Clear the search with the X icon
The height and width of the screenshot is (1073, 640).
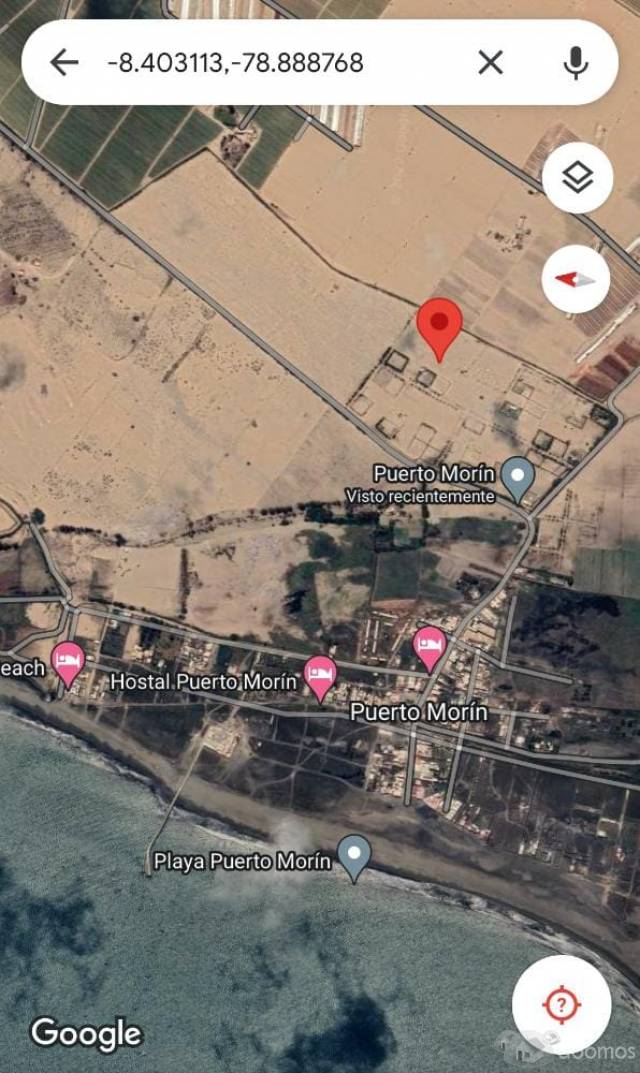click(x=491, y=63)
